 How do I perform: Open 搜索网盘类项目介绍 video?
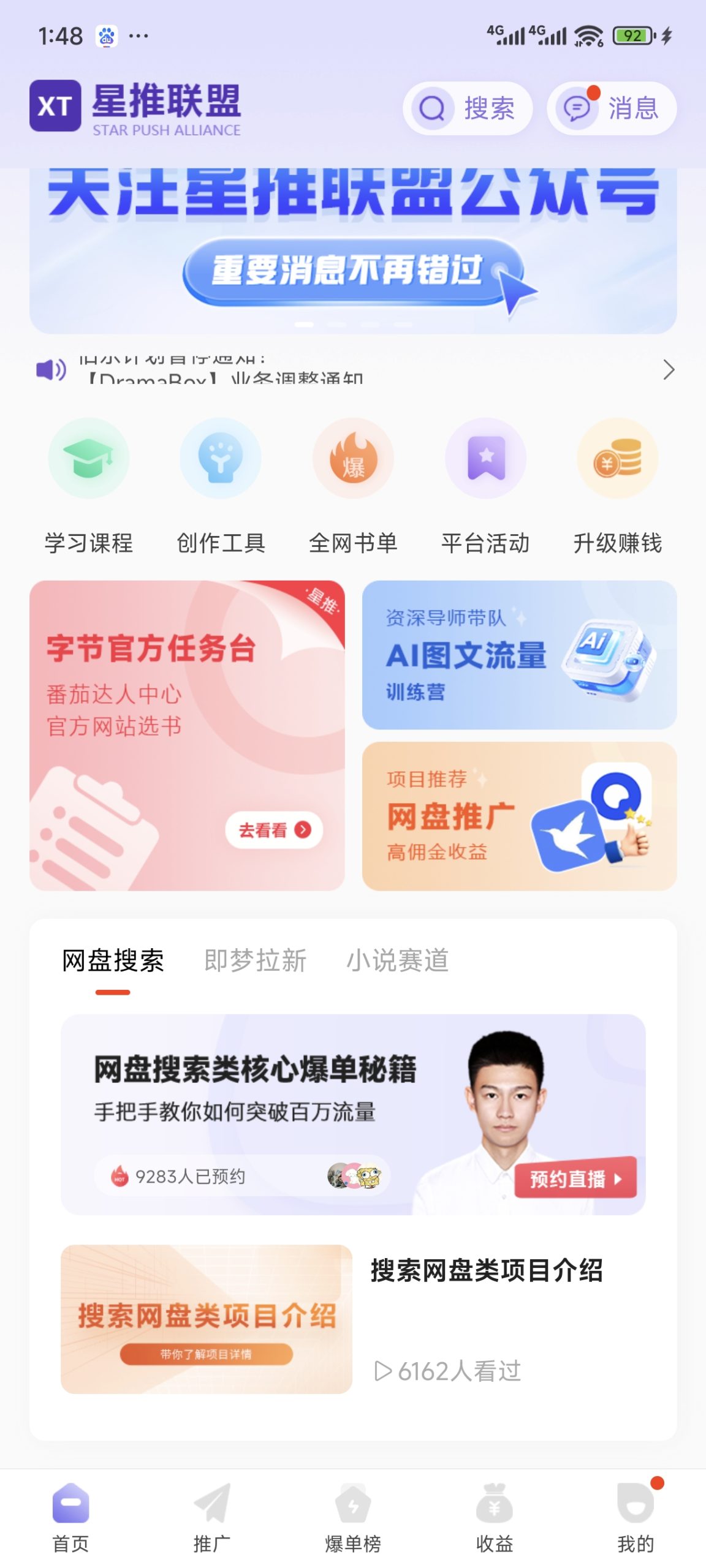353,1319
